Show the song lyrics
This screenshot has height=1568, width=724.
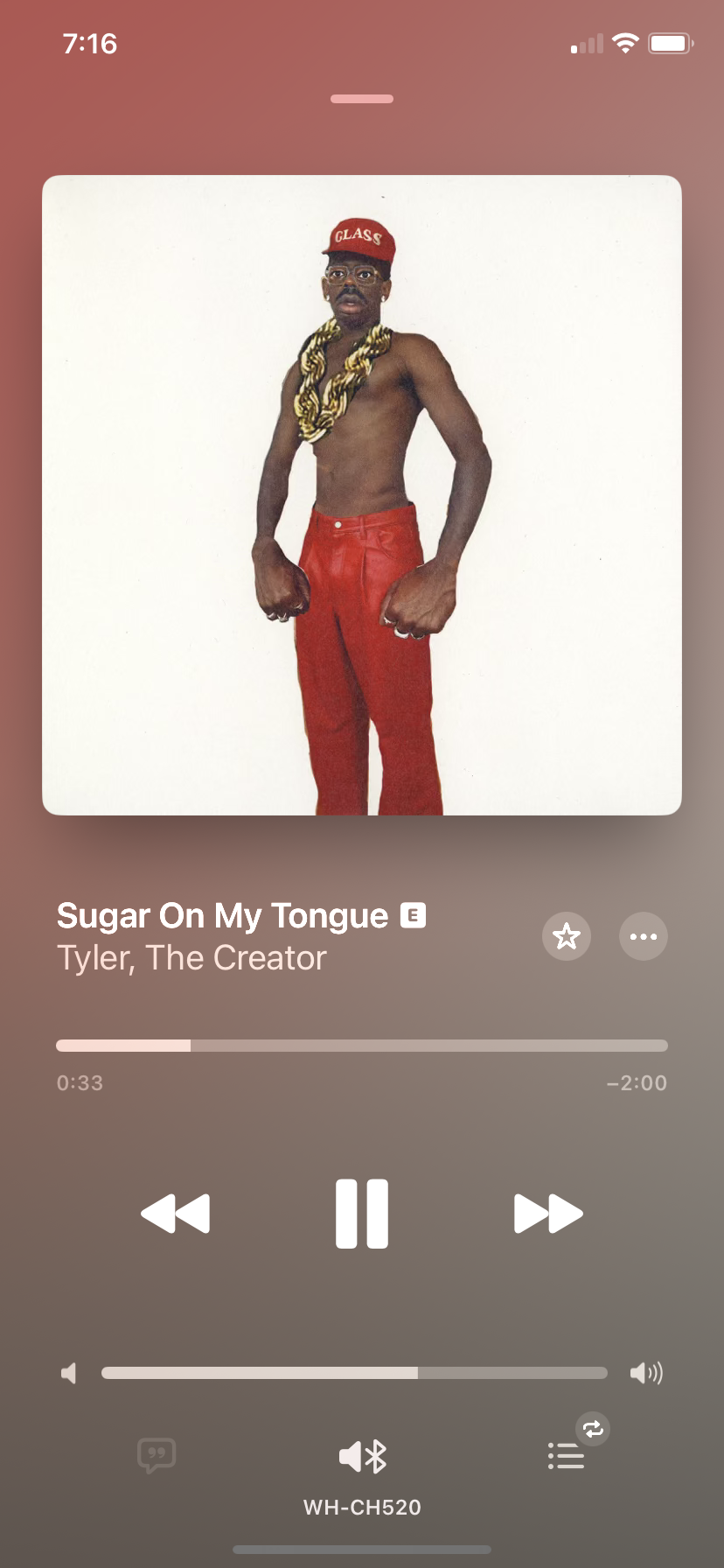157,1456
